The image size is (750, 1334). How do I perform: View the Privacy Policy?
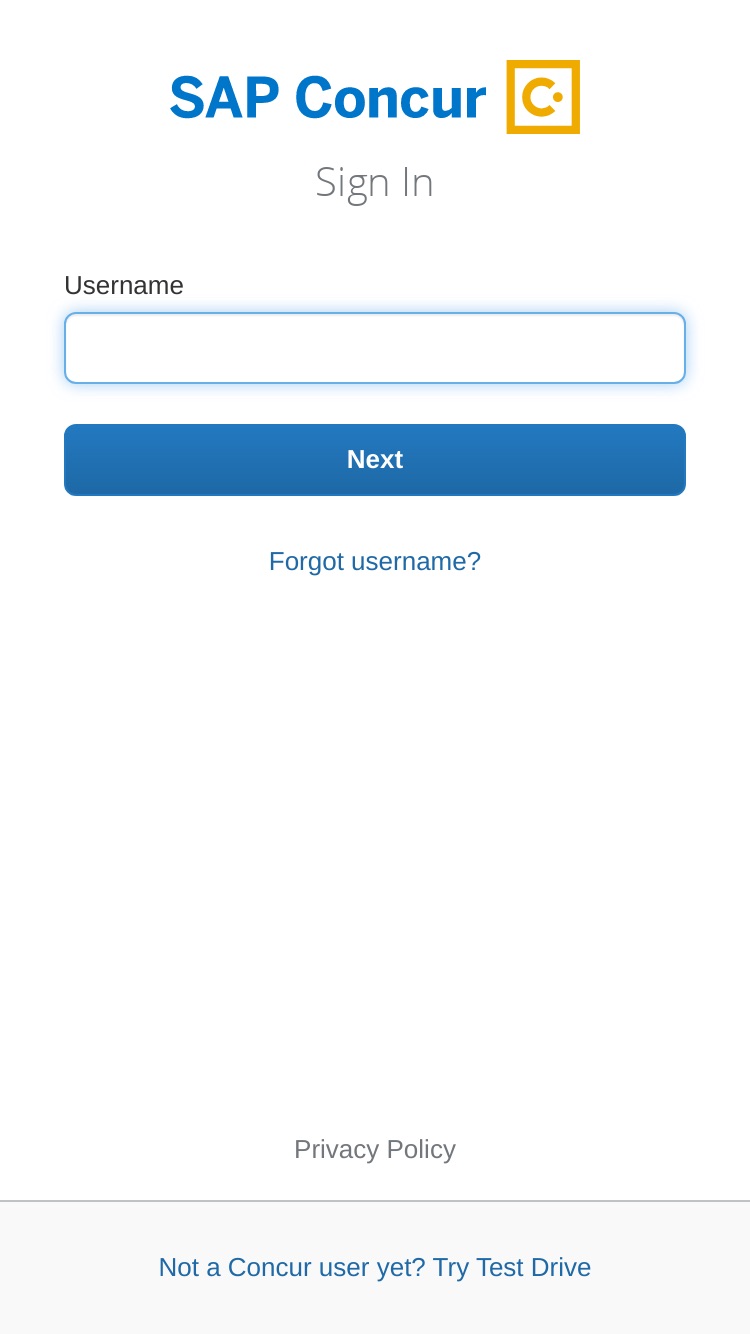point(375,1149)
